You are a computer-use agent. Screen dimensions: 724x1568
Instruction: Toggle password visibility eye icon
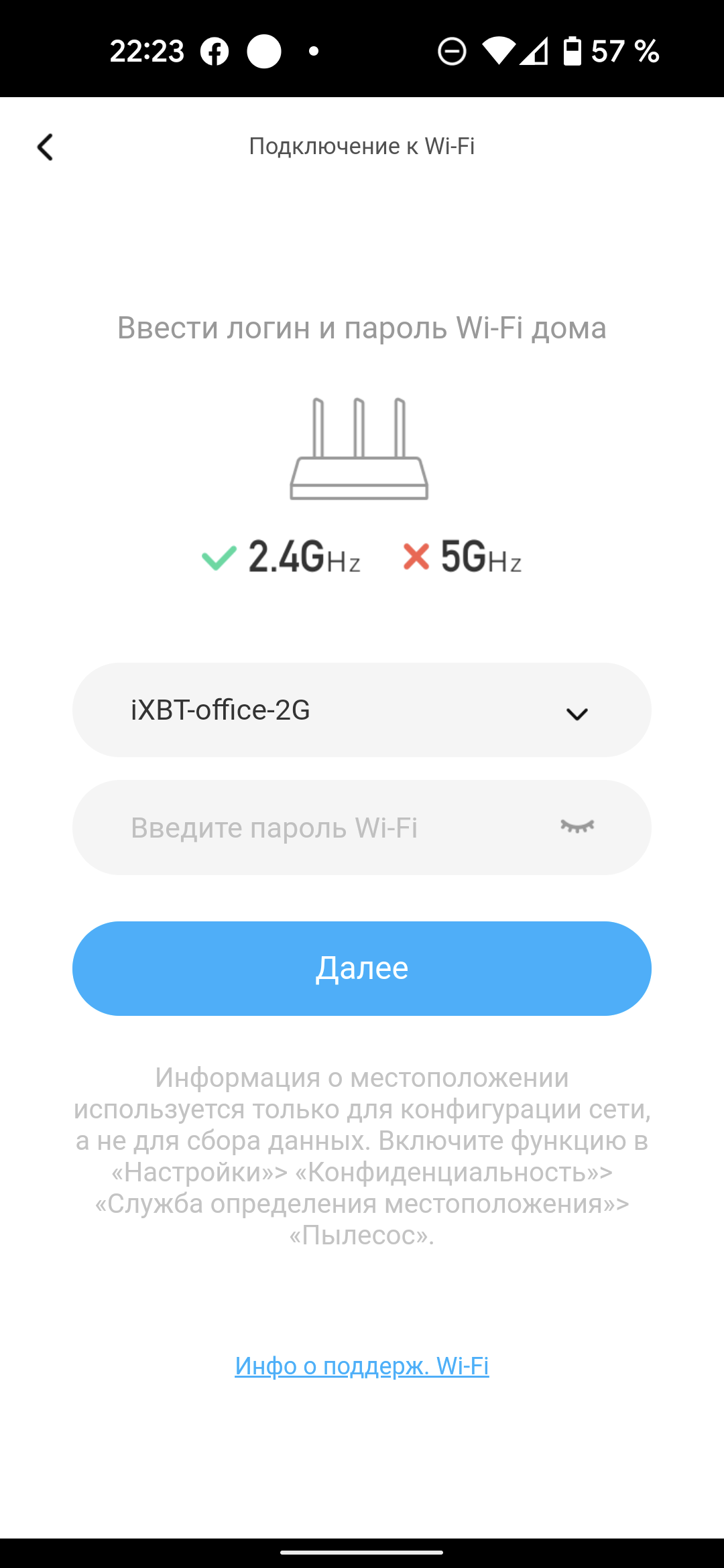click(x=577, y=827)
